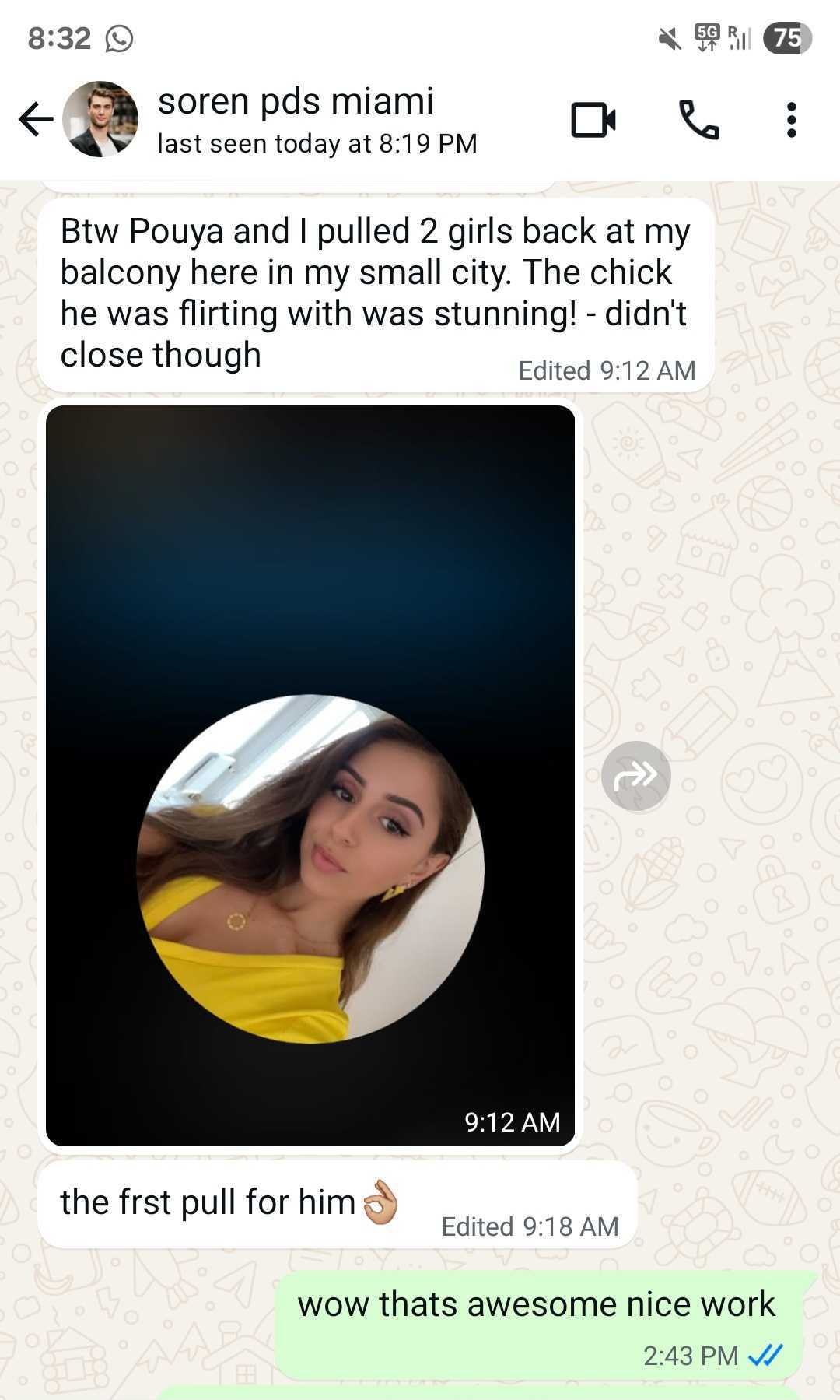Forward the received image
Screen dimensions: 840x1400
pyautogui.click(x=635, y=775)
